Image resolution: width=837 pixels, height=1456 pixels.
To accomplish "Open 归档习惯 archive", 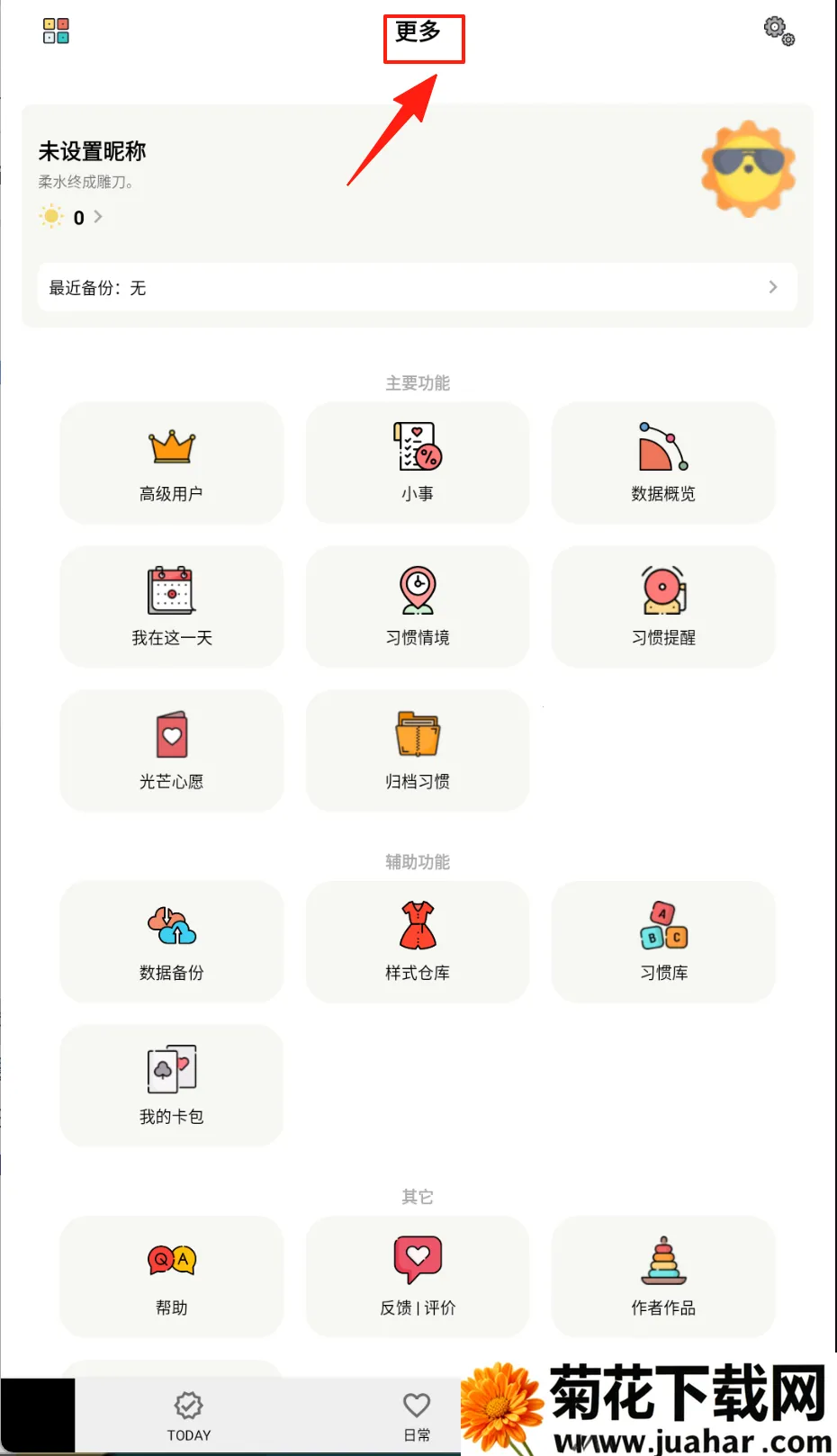I will (418, 751).
